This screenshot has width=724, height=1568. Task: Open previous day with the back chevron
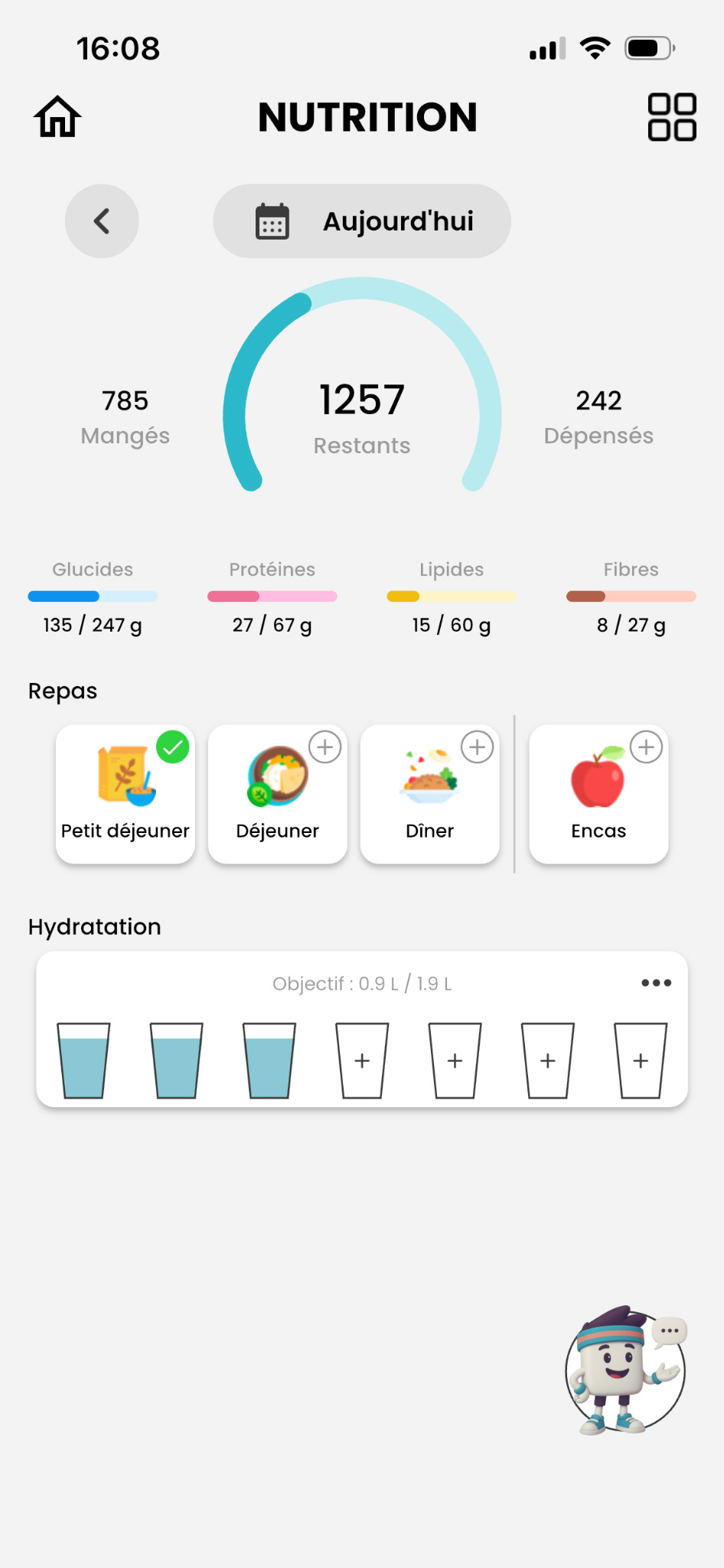[102, 220]
